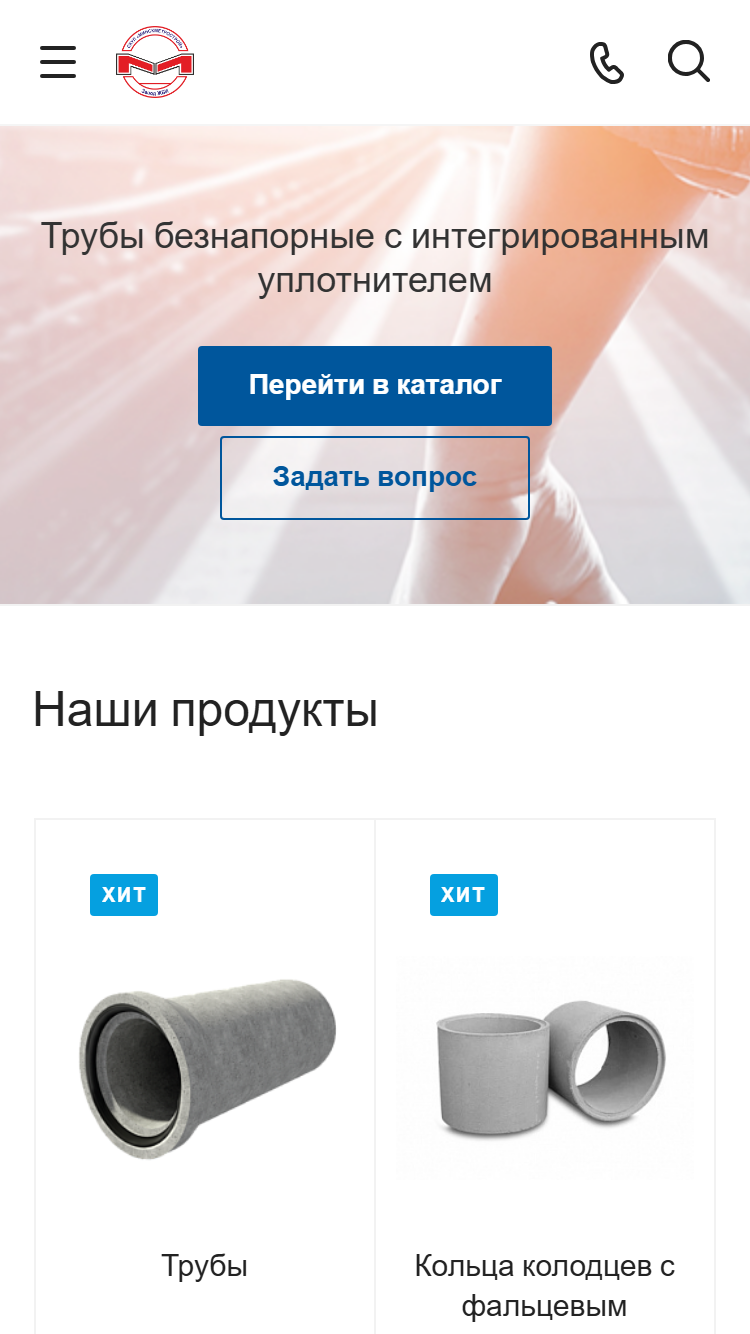Open the "Кольца колодцев" product card
Image resolution: width=750 pixels, height=1334 pixels.
tap(545, 1077)
